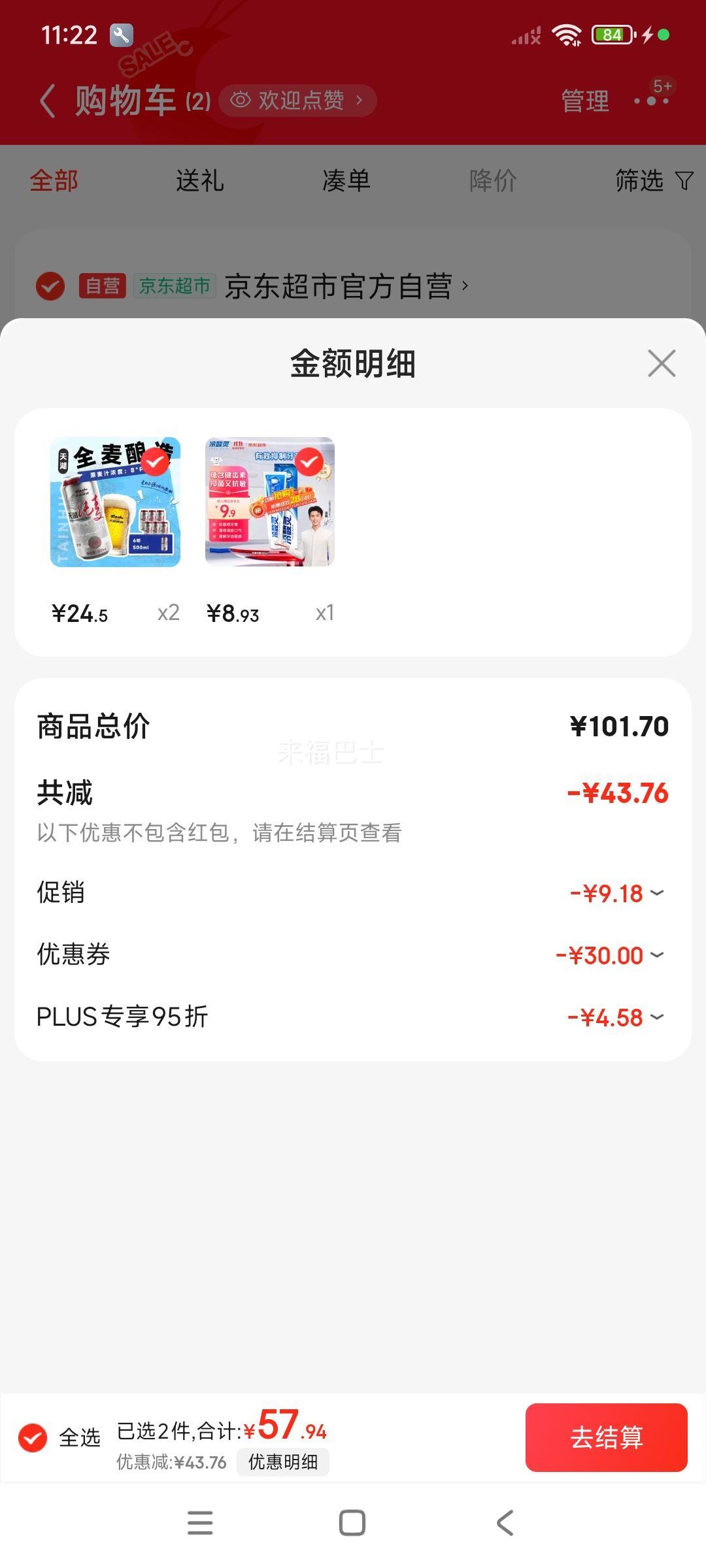Tap 去结算 to check out
706x1568 pixels.
(606, 1438)
